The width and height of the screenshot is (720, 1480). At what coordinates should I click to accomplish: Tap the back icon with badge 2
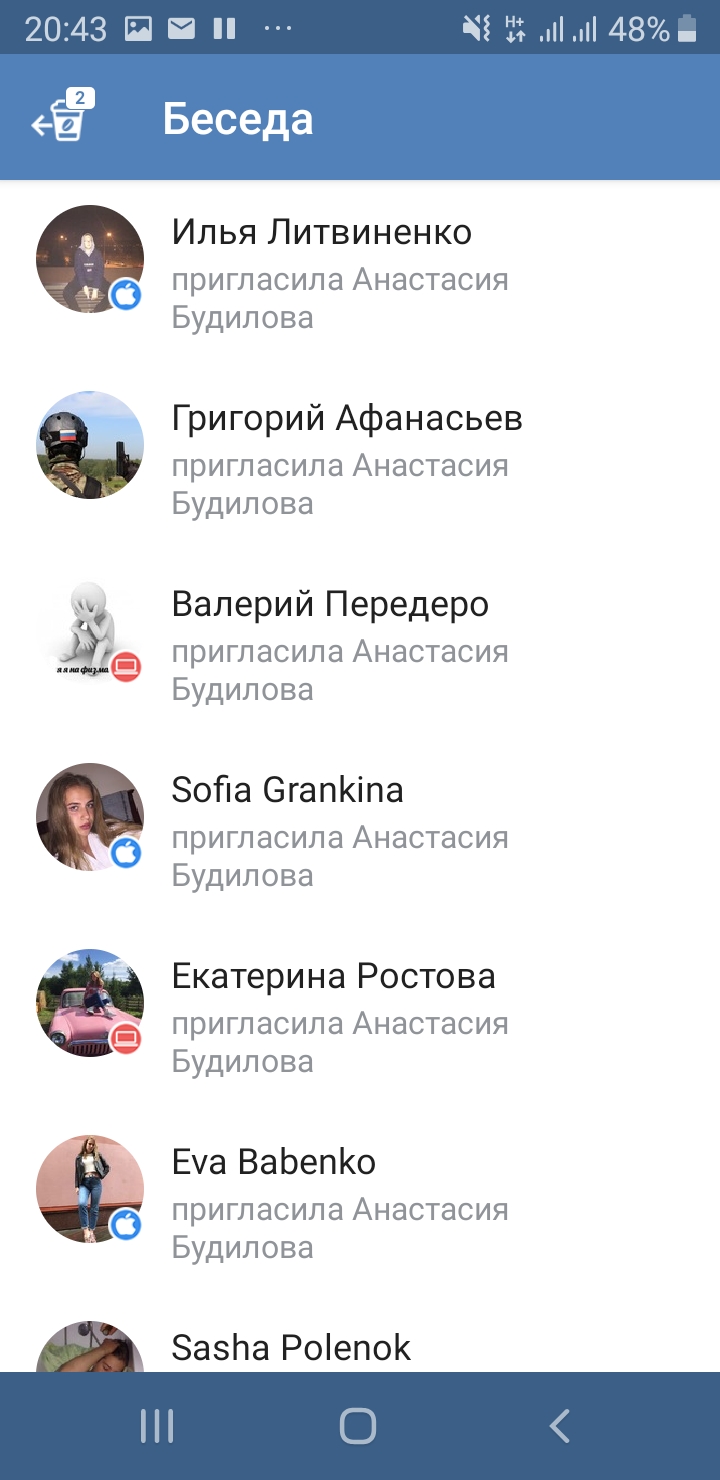62,118
